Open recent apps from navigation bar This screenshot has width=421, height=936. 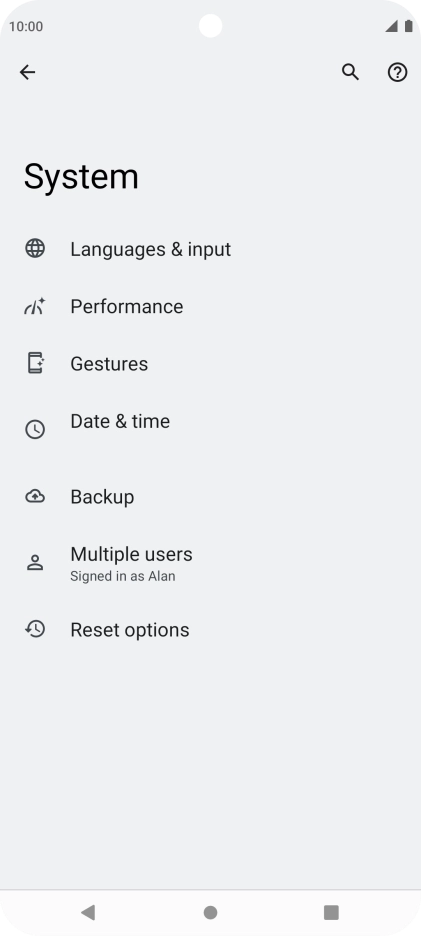pyautogui.click(x=331, y=912)
